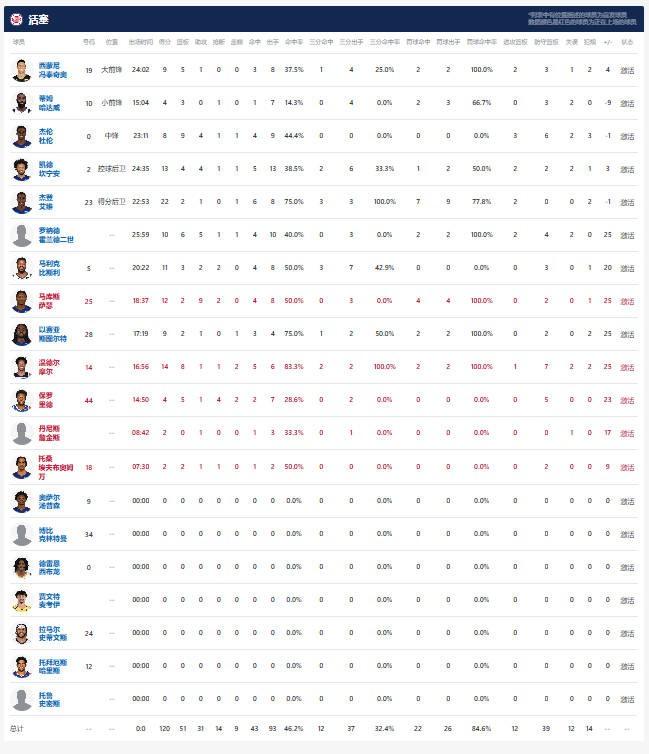The width and height of the screenshot is (649, 754).
Task: Open player 托鲁 史密斯's profile link
Action: click(50, 699)
